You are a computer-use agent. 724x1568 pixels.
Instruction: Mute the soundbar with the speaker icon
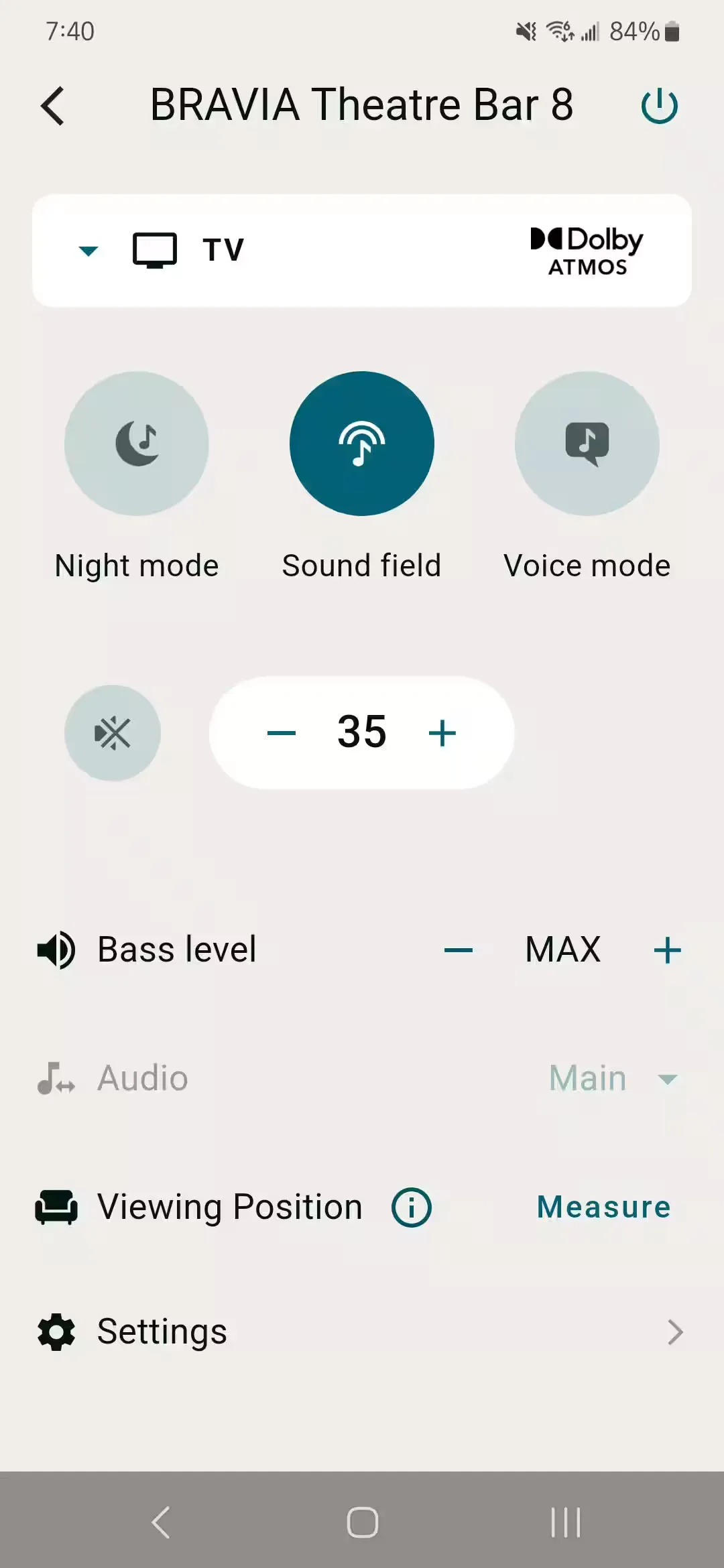coord(113,733)
